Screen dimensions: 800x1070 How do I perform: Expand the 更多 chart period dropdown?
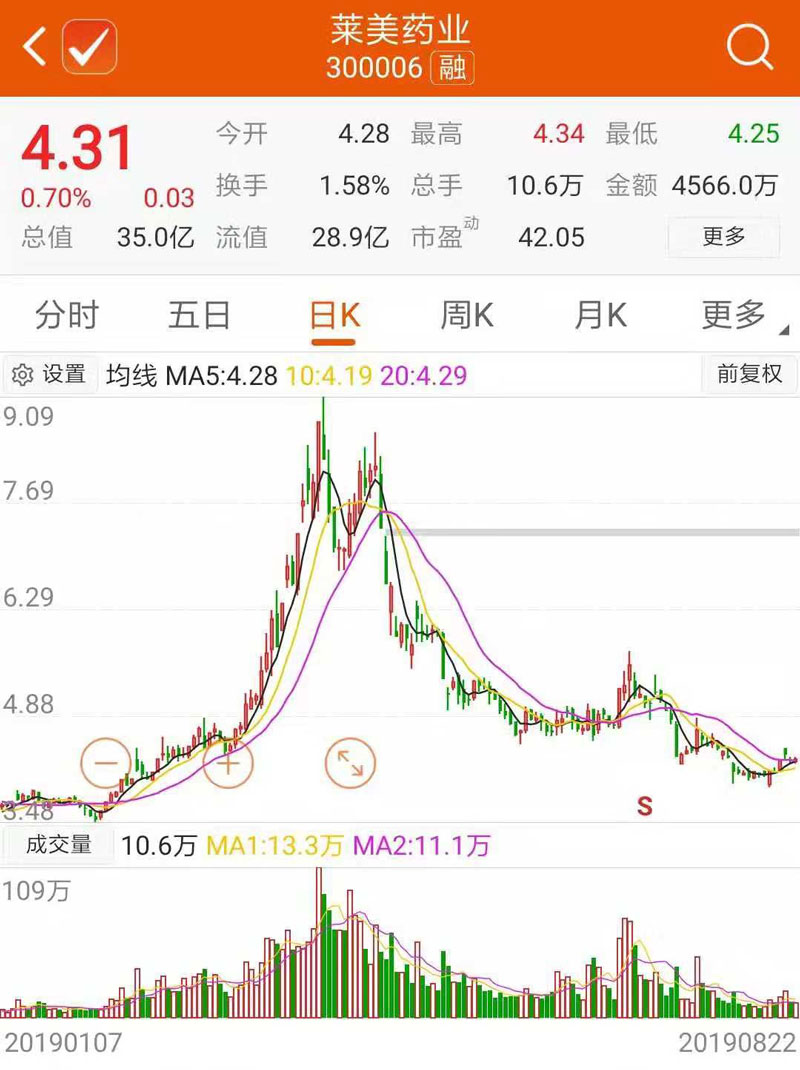pos(738,316)
